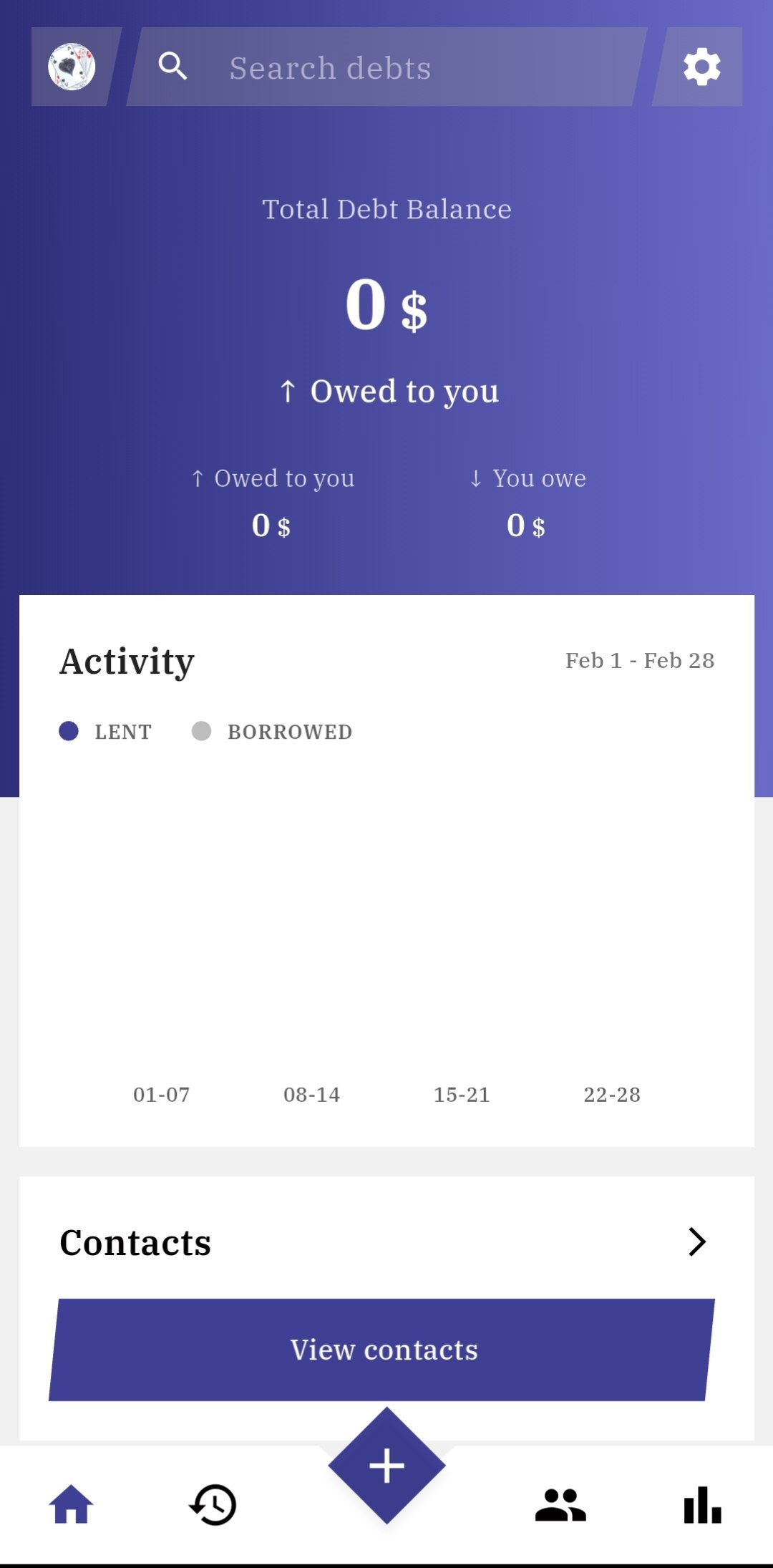The image size is (773, 1568).
Task: Select the 01-07 axis label on the chart
Action: pos(160,1093)
